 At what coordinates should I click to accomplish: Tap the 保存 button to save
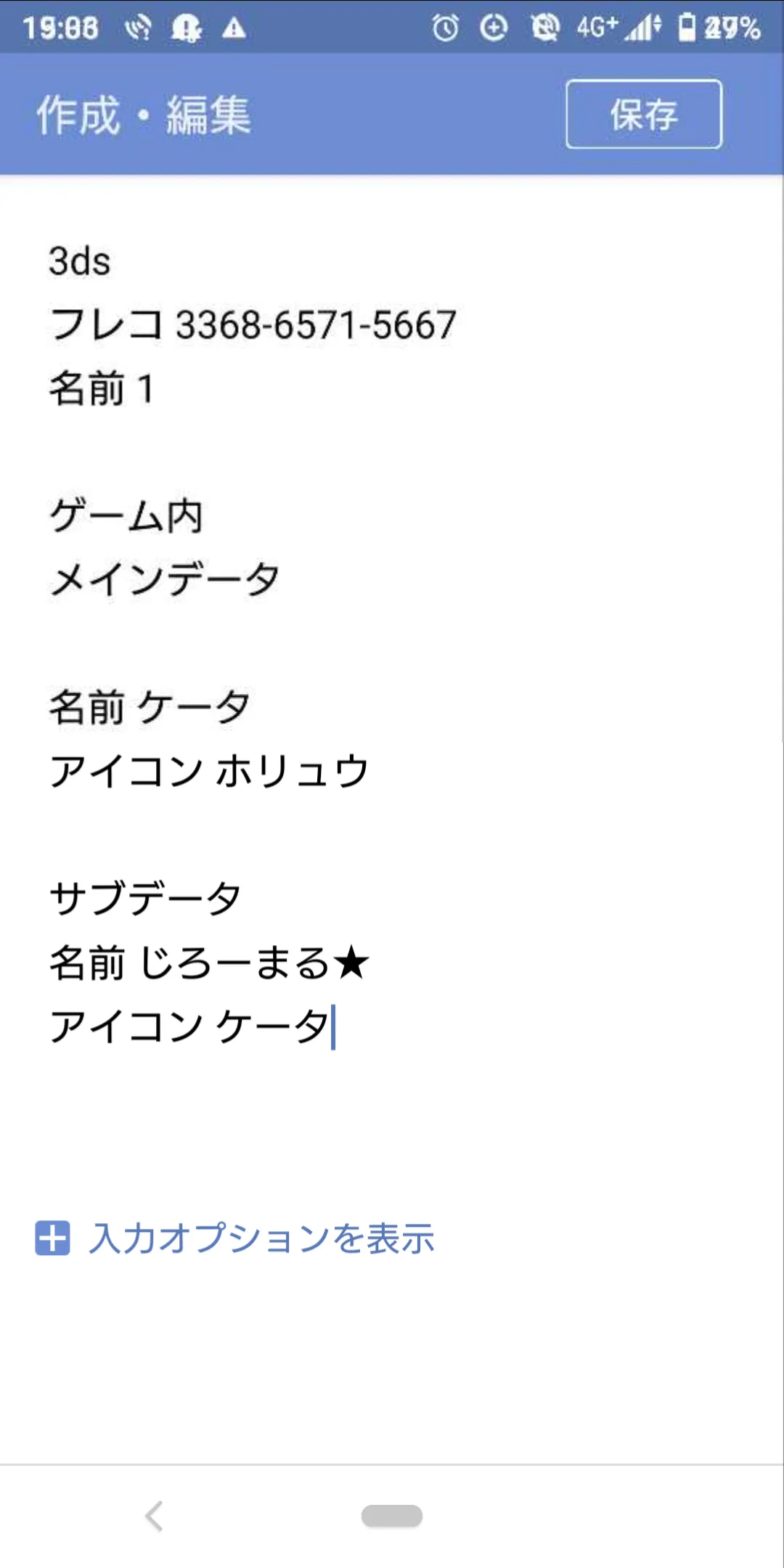[x=644, y=115]
